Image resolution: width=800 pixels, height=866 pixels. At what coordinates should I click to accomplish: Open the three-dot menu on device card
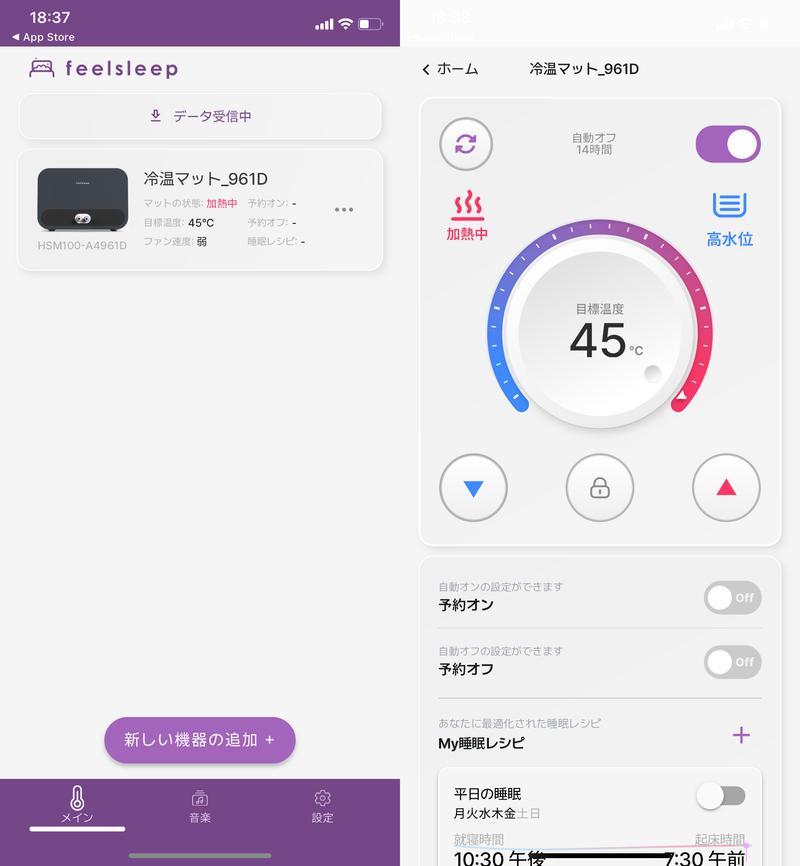pyautogui.click(x=344, y=209)
